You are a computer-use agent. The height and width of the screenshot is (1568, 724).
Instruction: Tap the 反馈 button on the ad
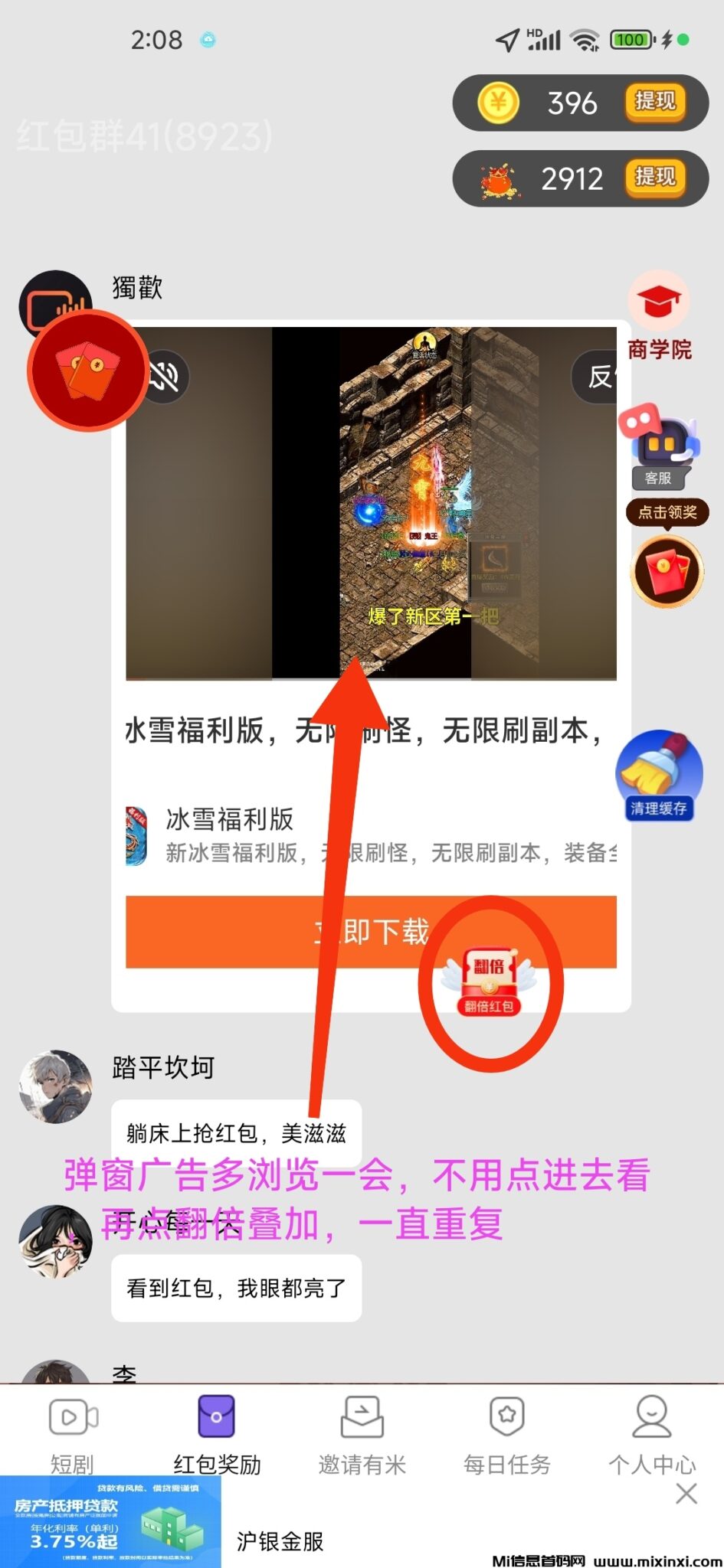coord(598,376)
